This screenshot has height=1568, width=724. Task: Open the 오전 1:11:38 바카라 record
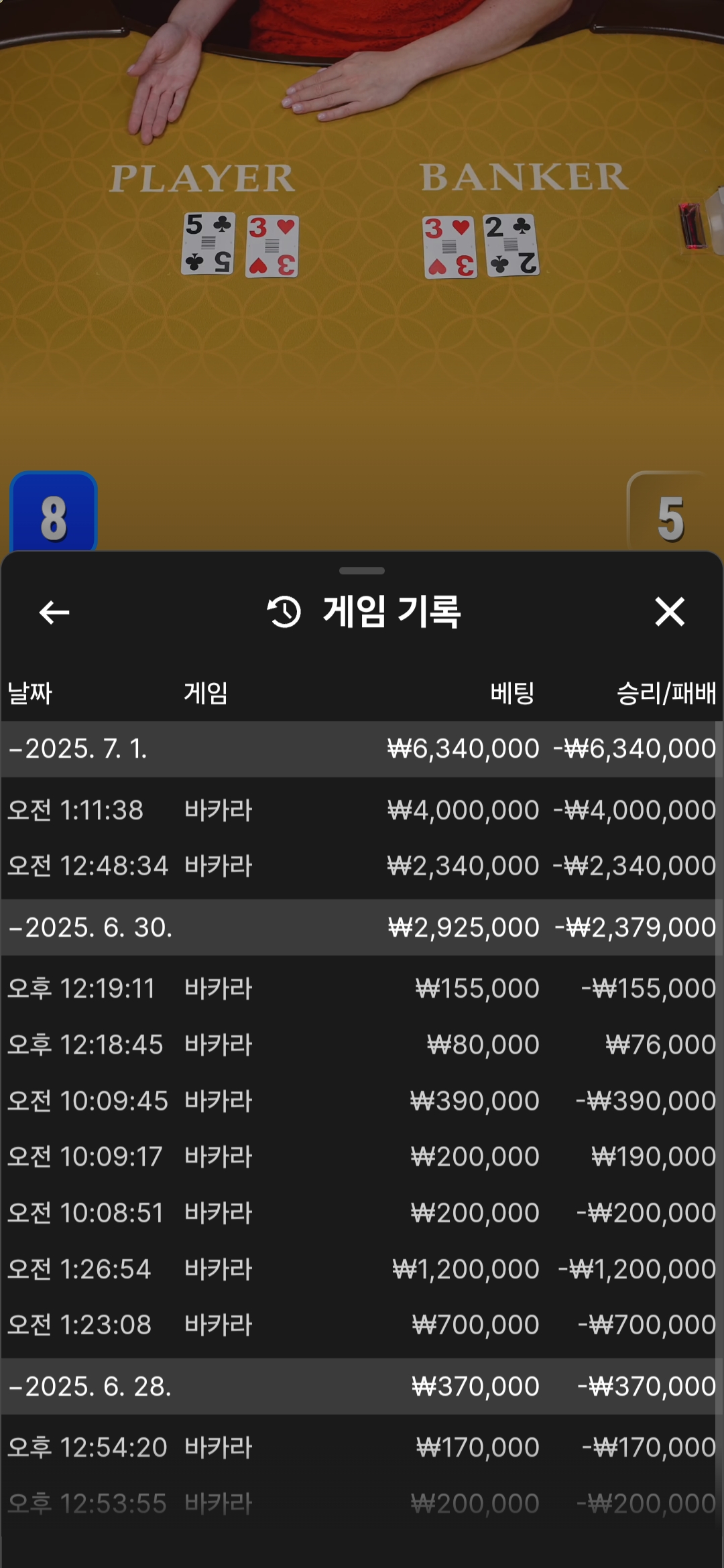click(x=359, y=810)
